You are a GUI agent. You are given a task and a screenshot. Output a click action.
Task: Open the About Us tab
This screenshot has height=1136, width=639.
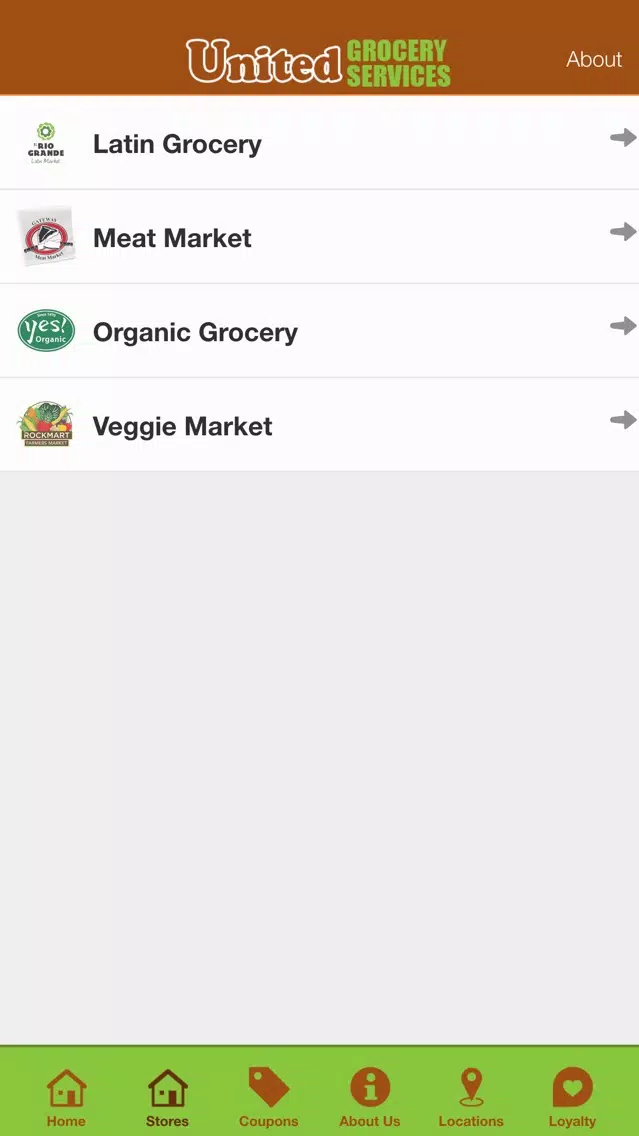pos(369,1098)
